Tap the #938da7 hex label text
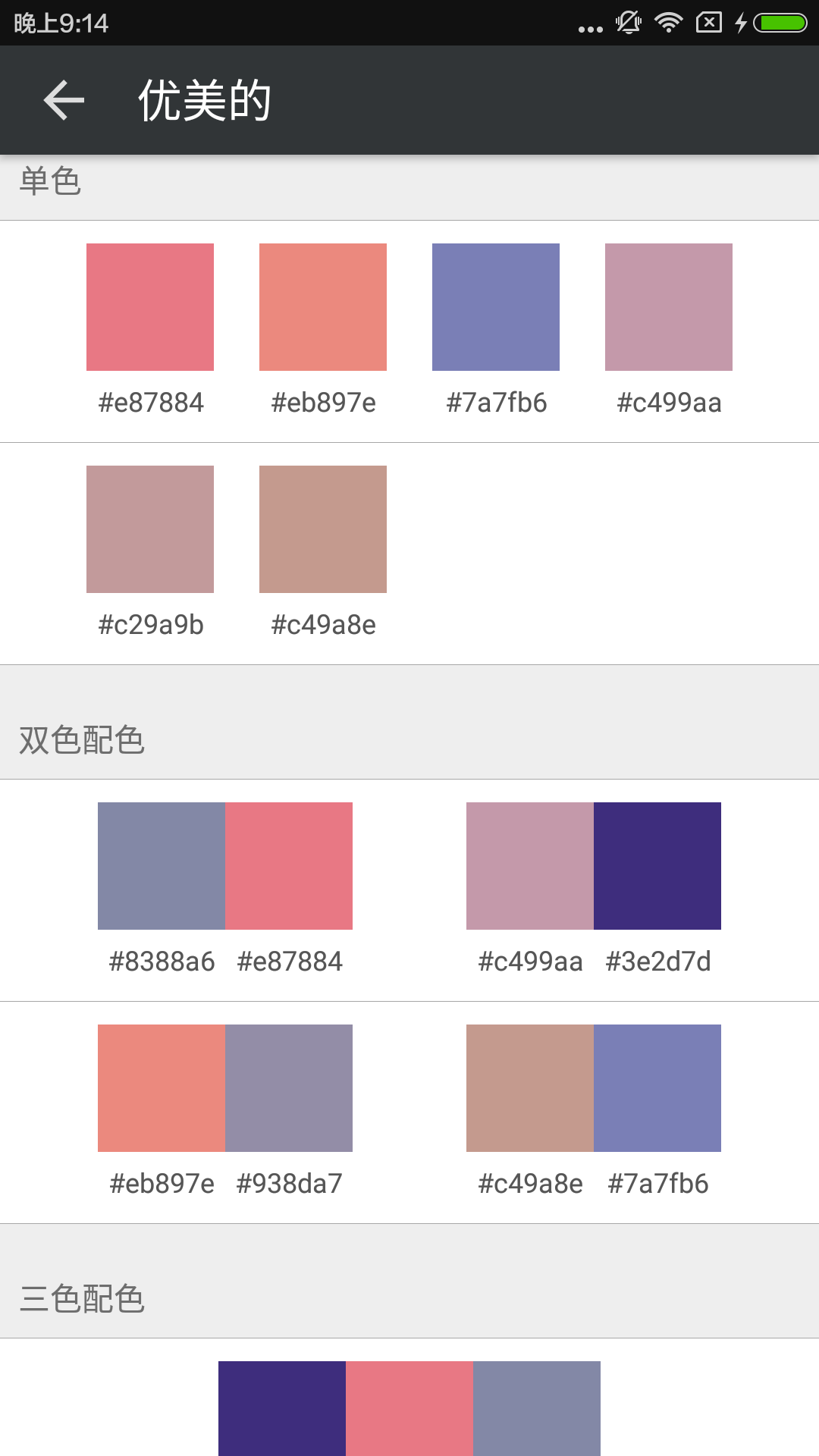 coord(289,1182)
